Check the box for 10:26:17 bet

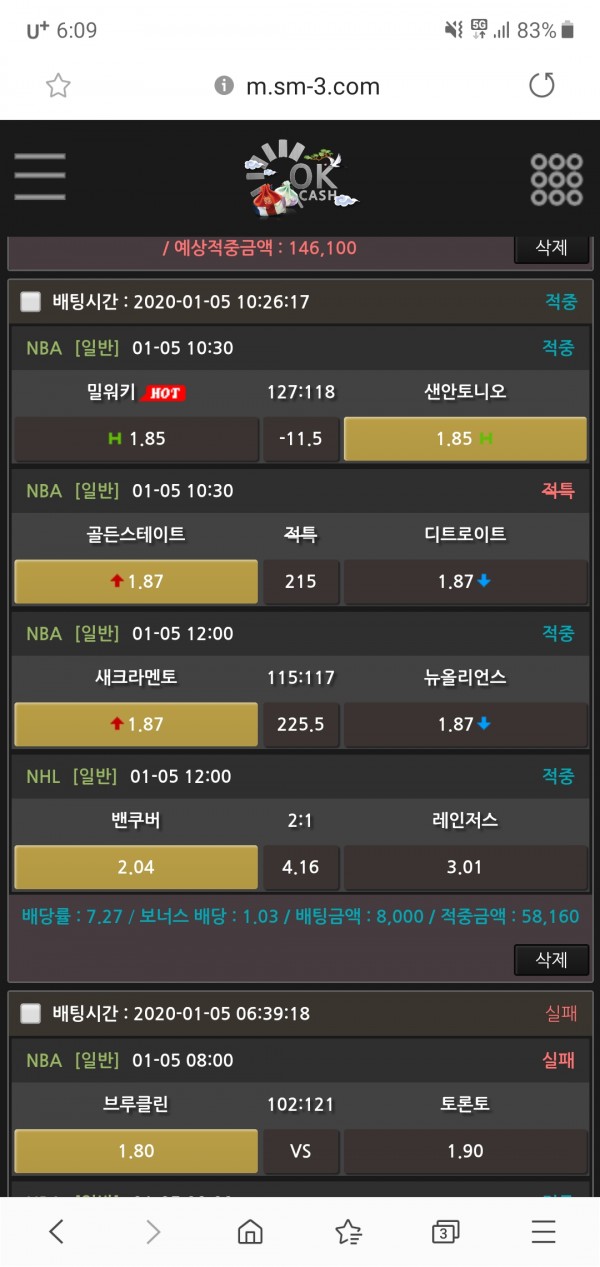[x=31, y=301]
